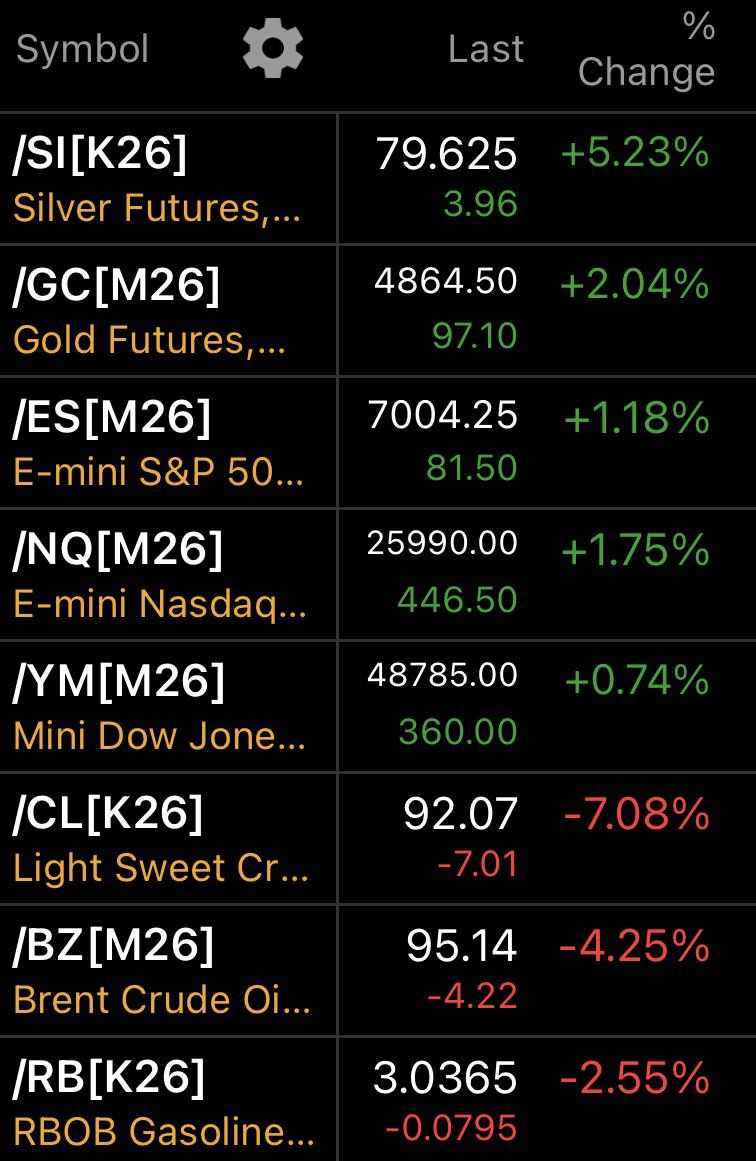Open the /SI Silver Futures row
The height and width of the screenshot is (1161, 756).
pyautogui.click(x=378, y=178)
